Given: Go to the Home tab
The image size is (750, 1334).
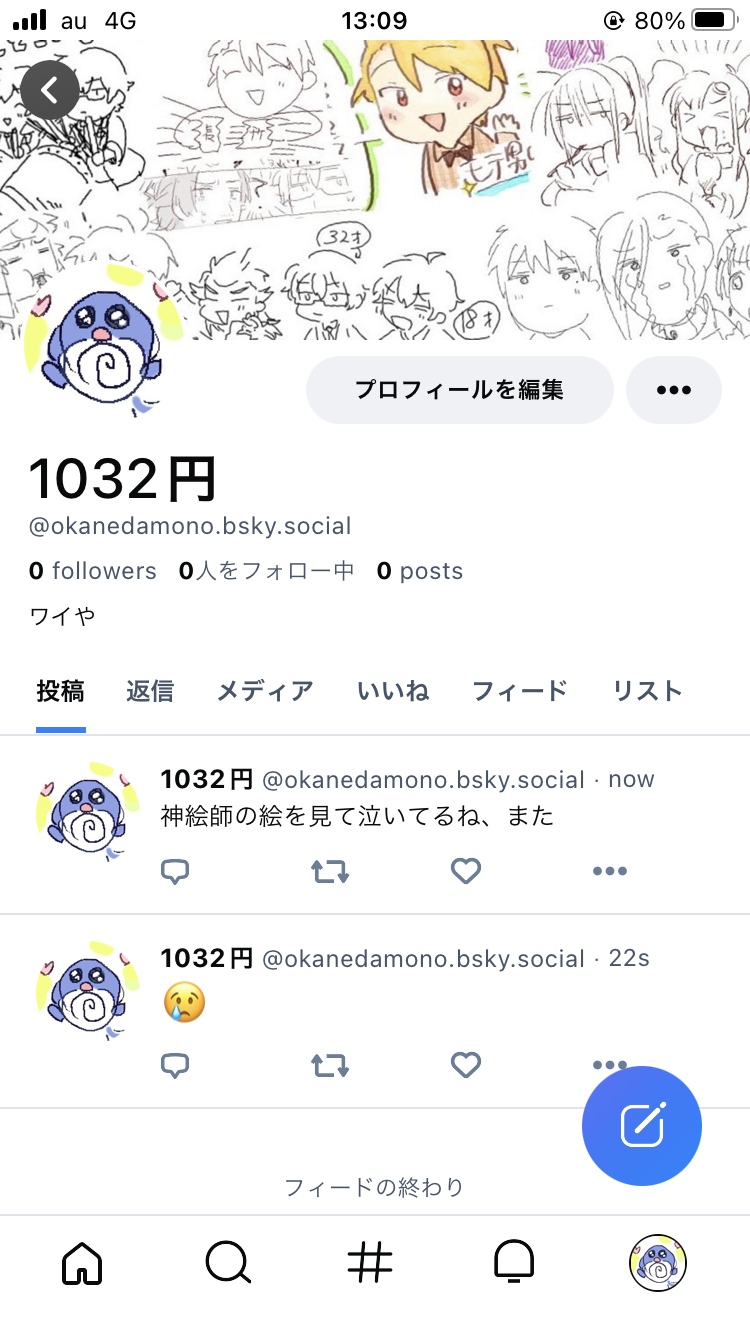Looking at the screenshot, I should coord(82,1264).
